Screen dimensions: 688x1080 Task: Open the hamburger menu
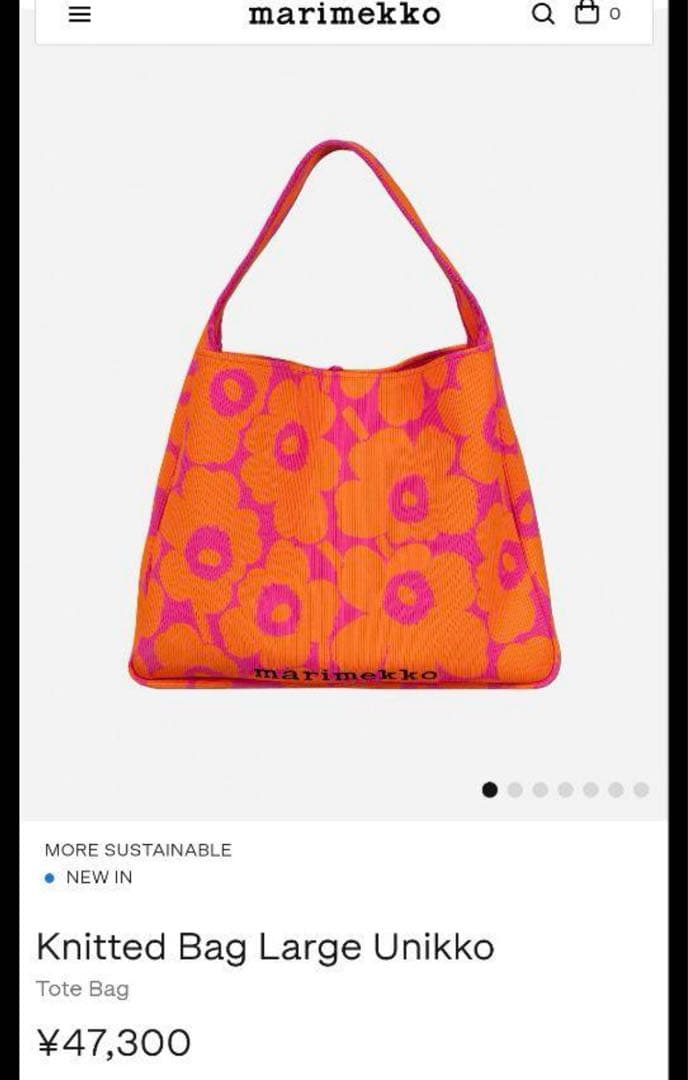click(x=80, y=14)
